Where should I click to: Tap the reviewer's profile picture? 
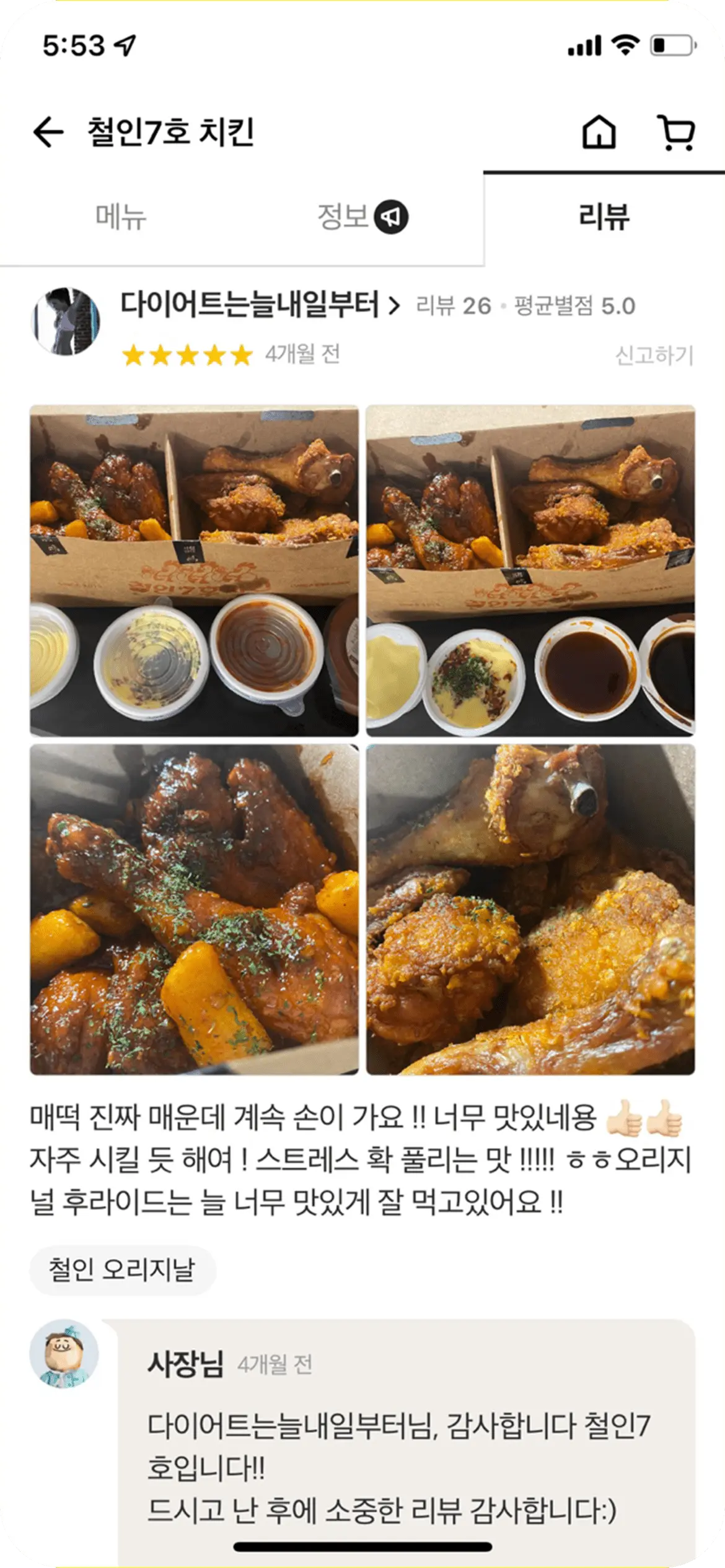[x=66, y=321]
